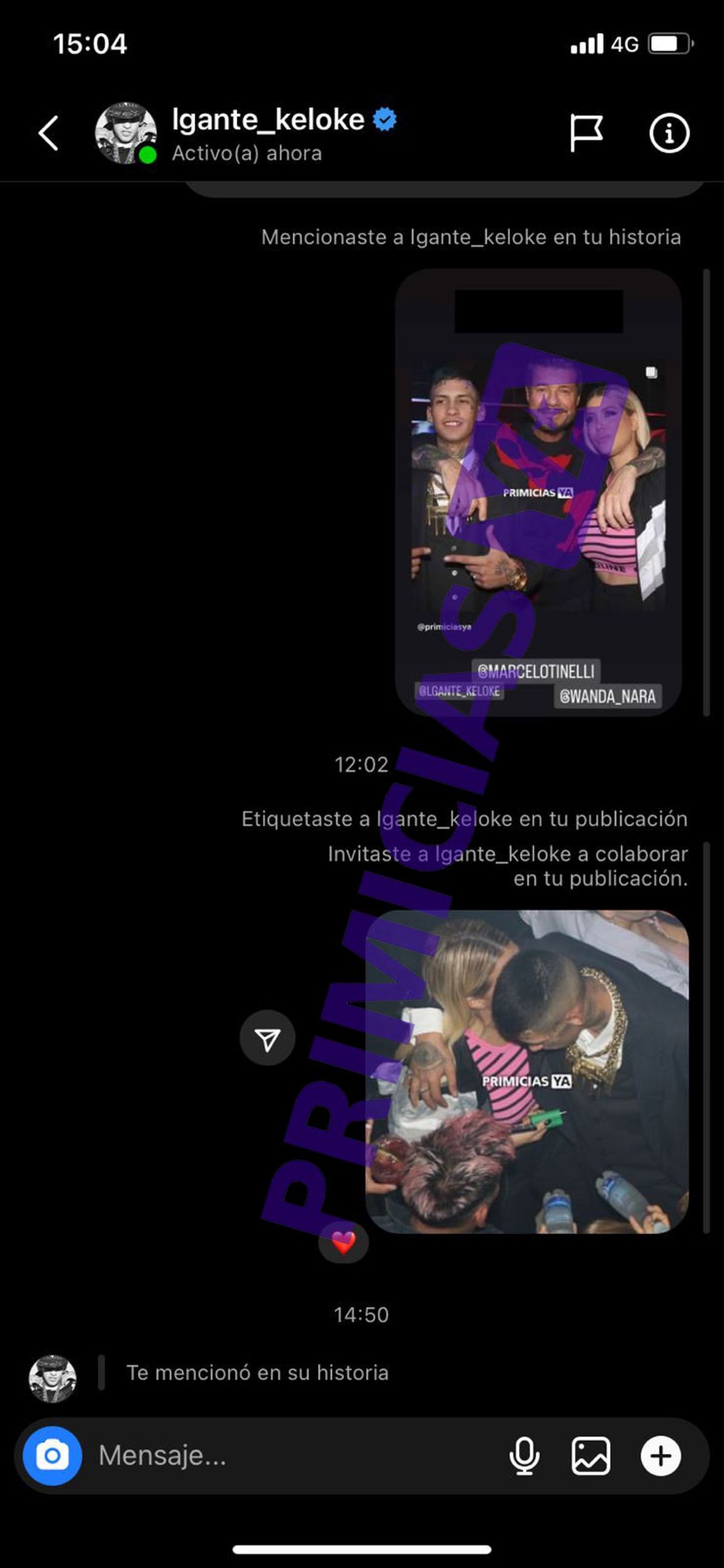
Task: Record a voice message
Action: point(523,1455)
